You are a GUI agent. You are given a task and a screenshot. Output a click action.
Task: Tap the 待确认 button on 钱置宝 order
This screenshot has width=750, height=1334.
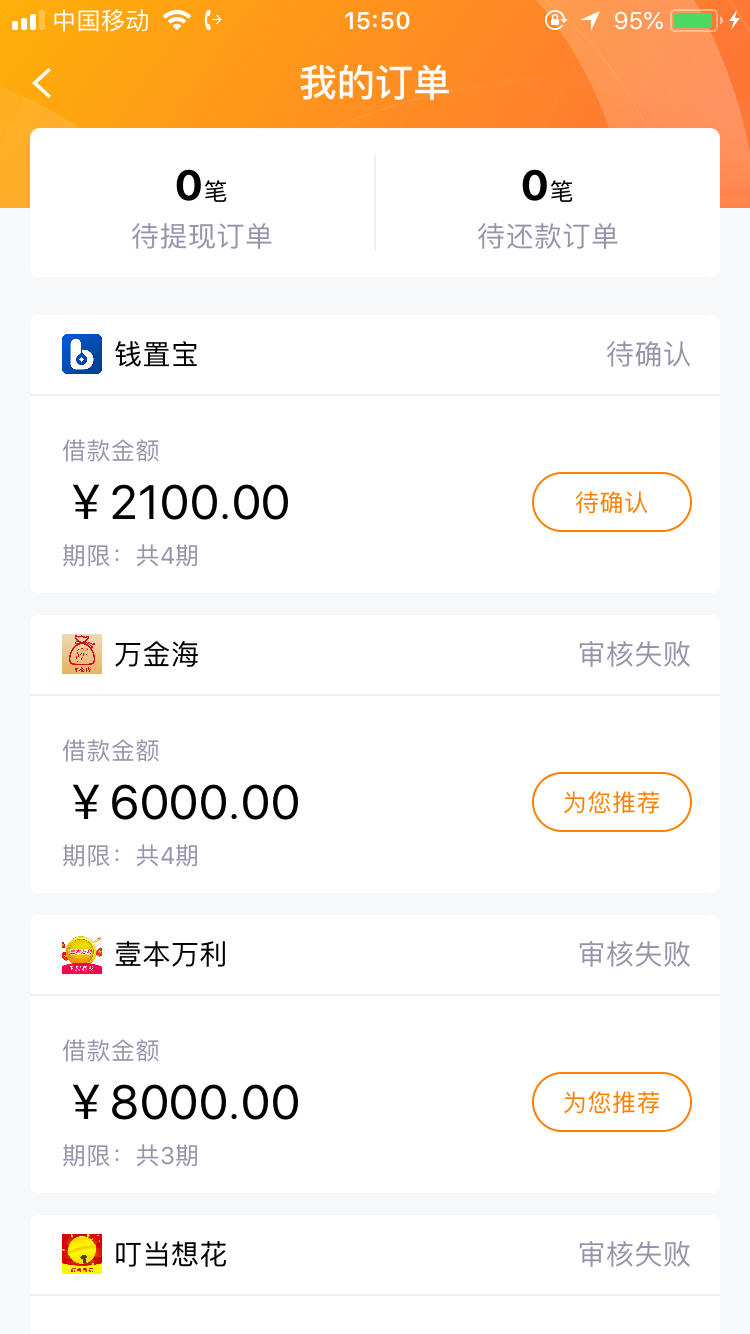pos(611,502)
